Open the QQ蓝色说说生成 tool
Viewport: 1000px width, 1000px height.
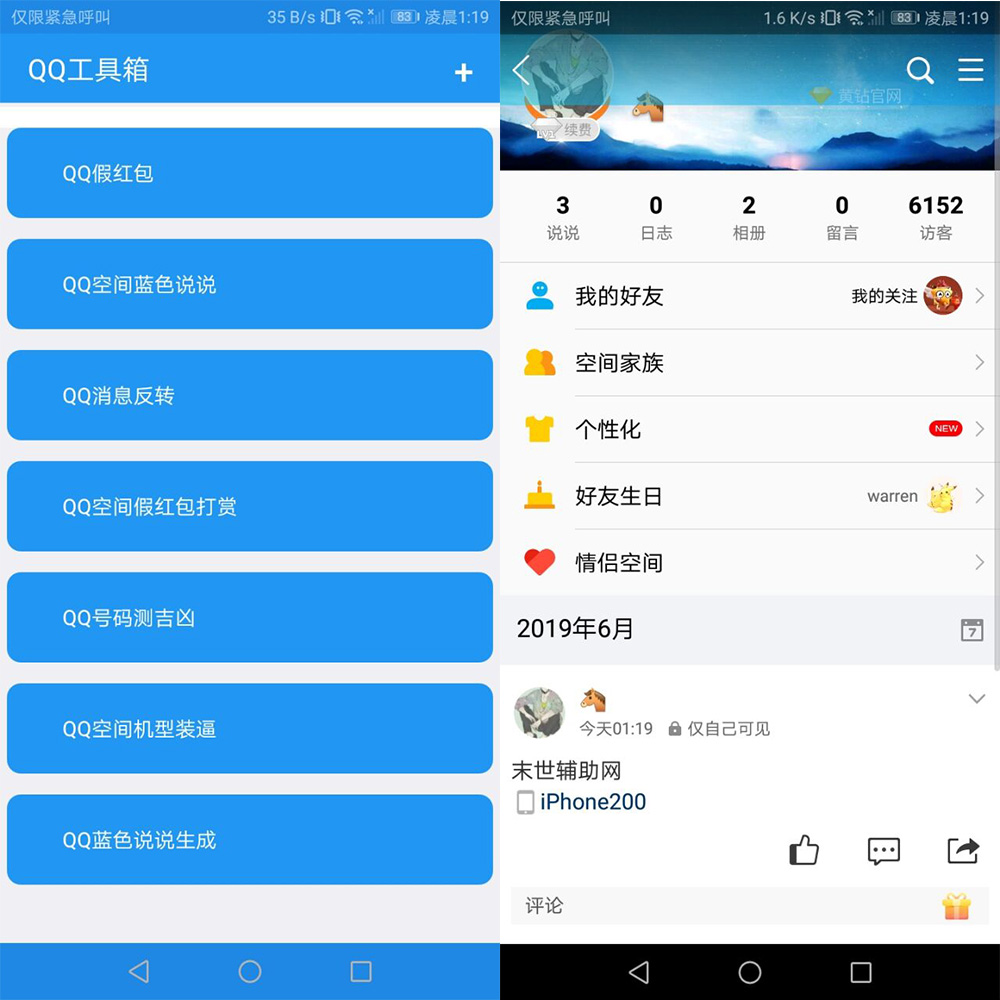click(x=250, y=839)
